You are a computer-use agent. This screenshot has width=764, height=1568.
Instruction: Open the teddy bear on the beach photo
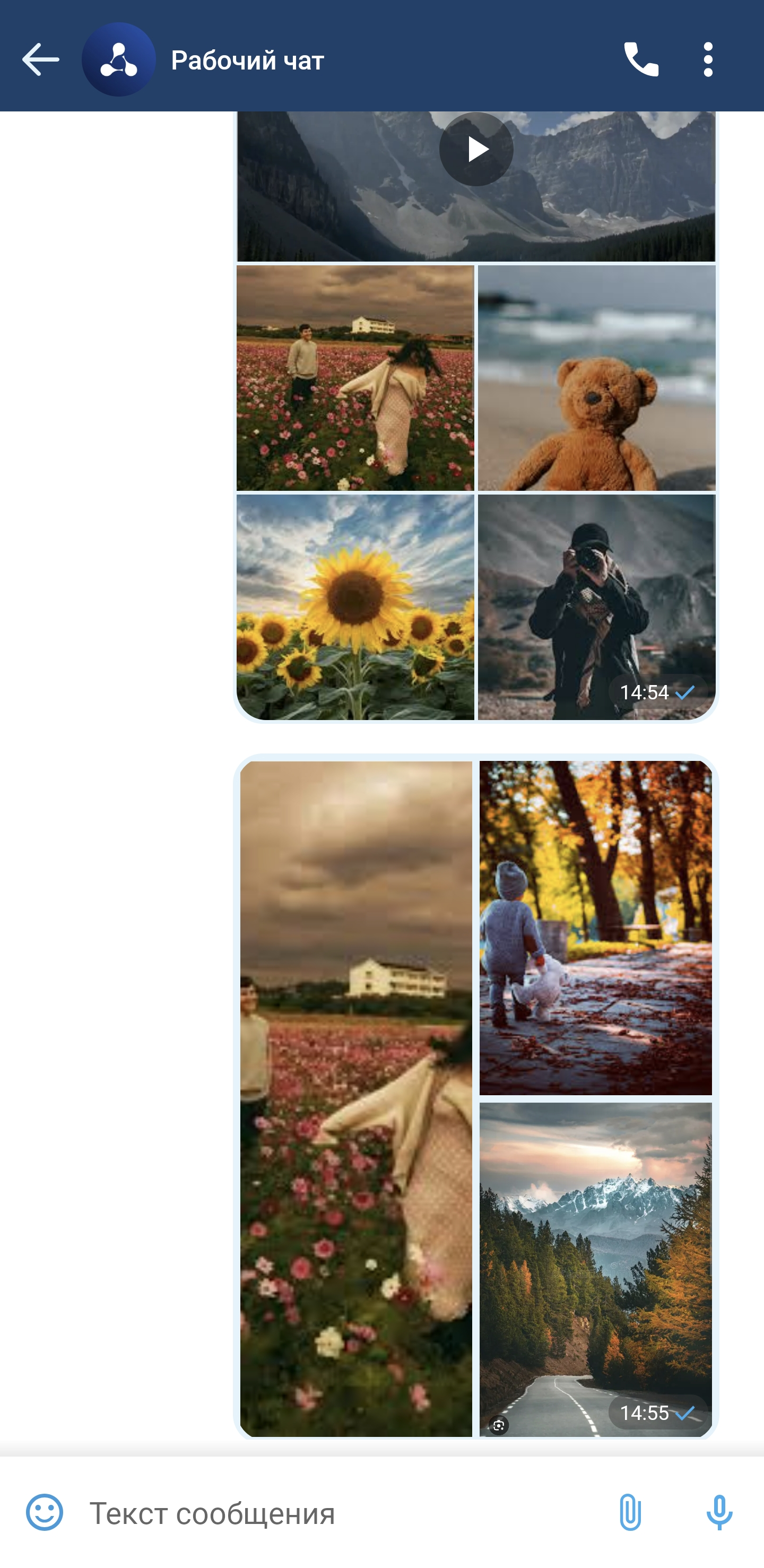tap(596, 378)
